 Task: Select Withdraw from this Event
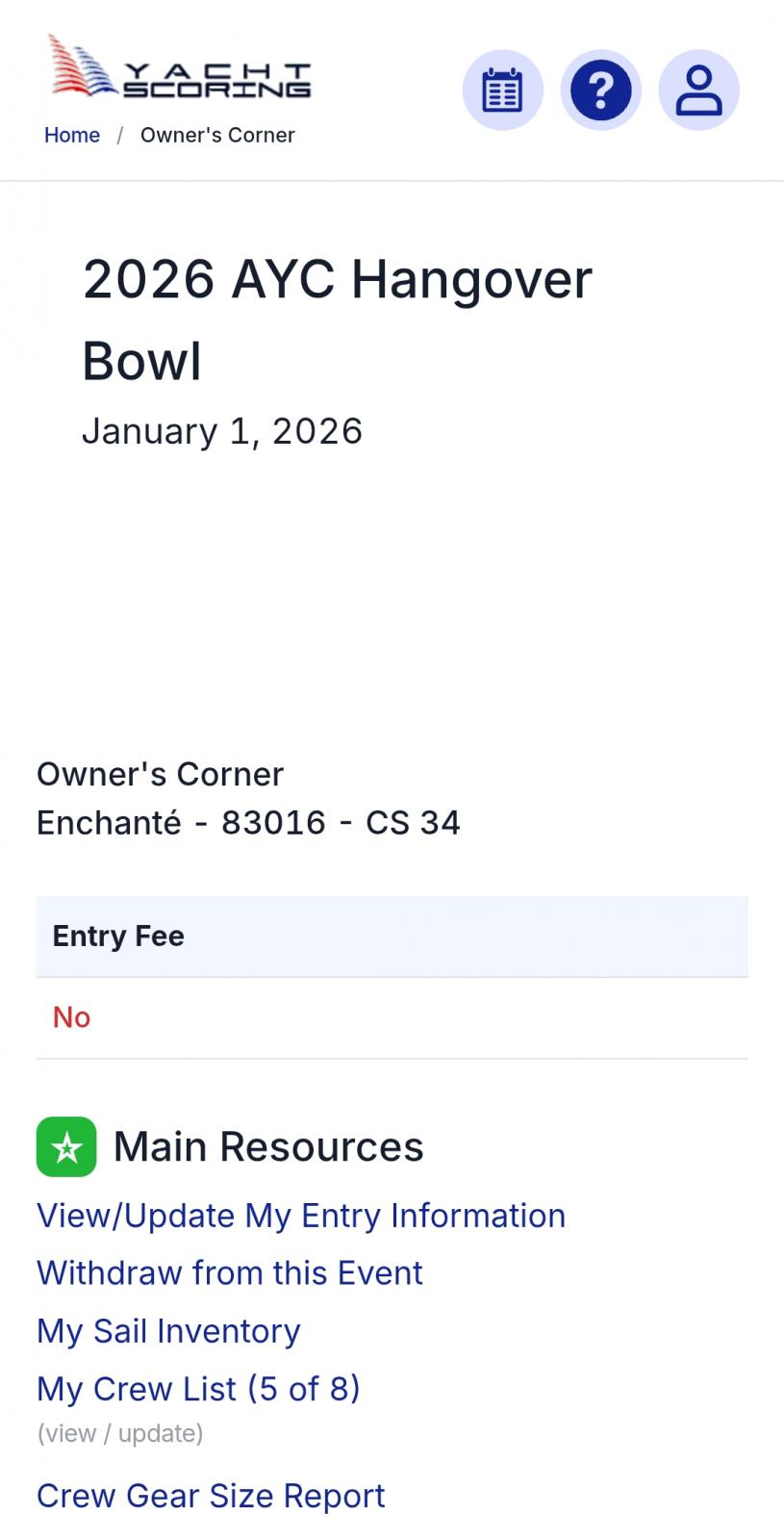[x=229, y=1273]
